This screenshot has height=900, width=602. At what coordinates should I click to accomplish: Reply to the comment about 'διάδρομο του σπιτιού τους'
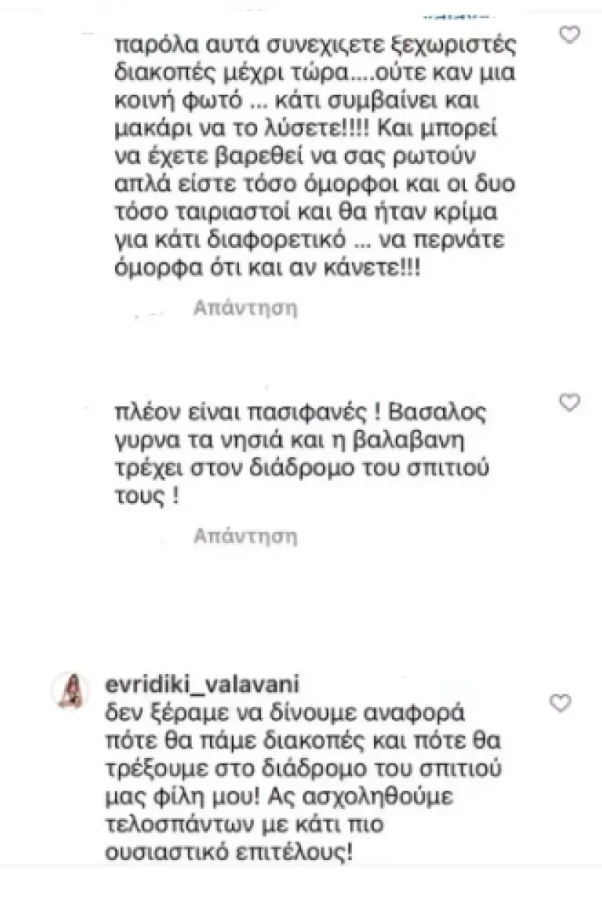245,536
